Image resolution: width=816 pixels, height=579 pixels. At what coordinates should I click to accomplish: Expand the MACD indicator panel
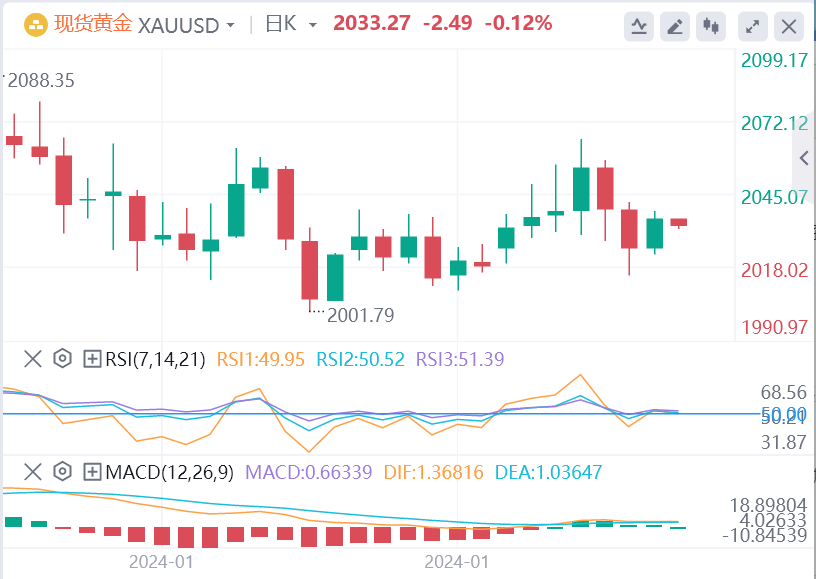92,471
